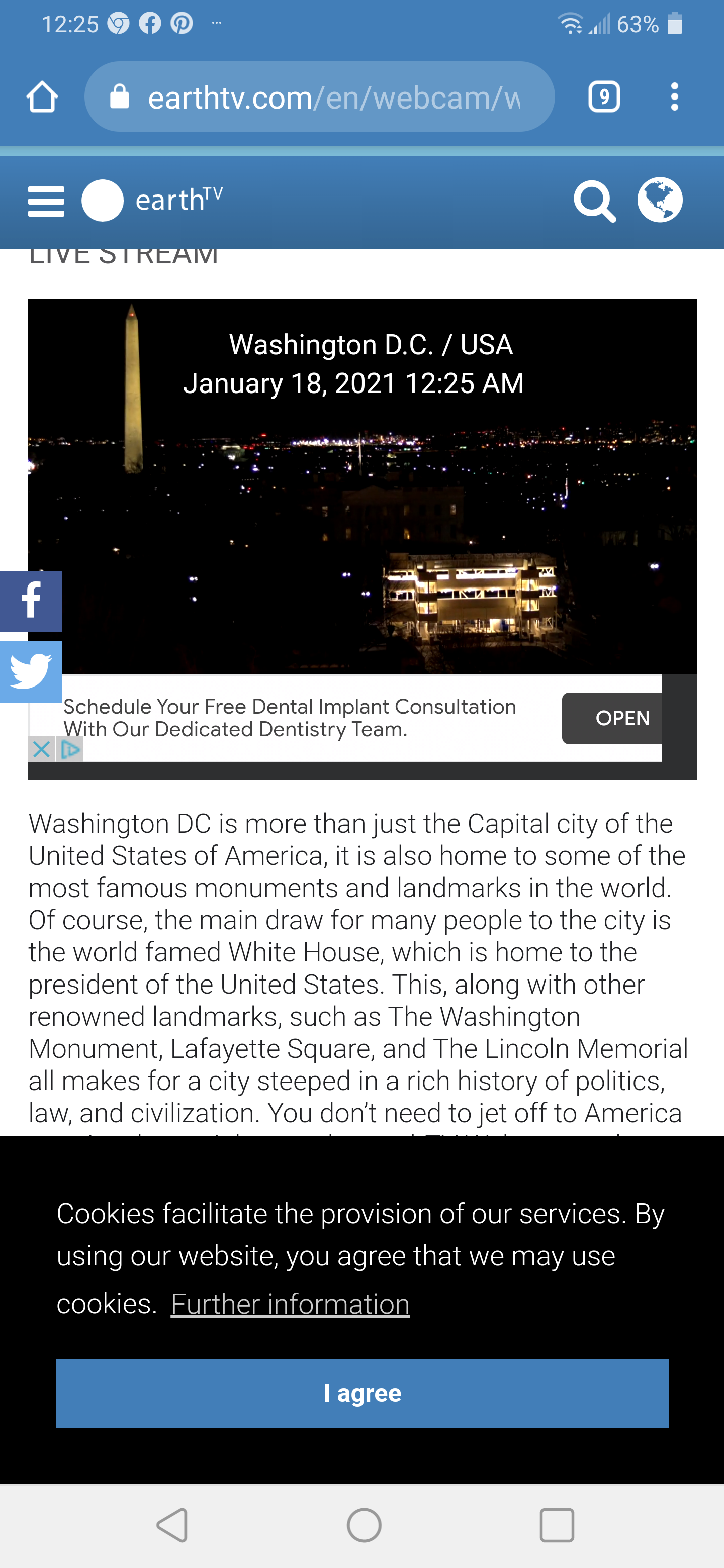Tap the Washington D.C. live stream video
This screenshot has width=724, height=1568.
tap(363, 486)
